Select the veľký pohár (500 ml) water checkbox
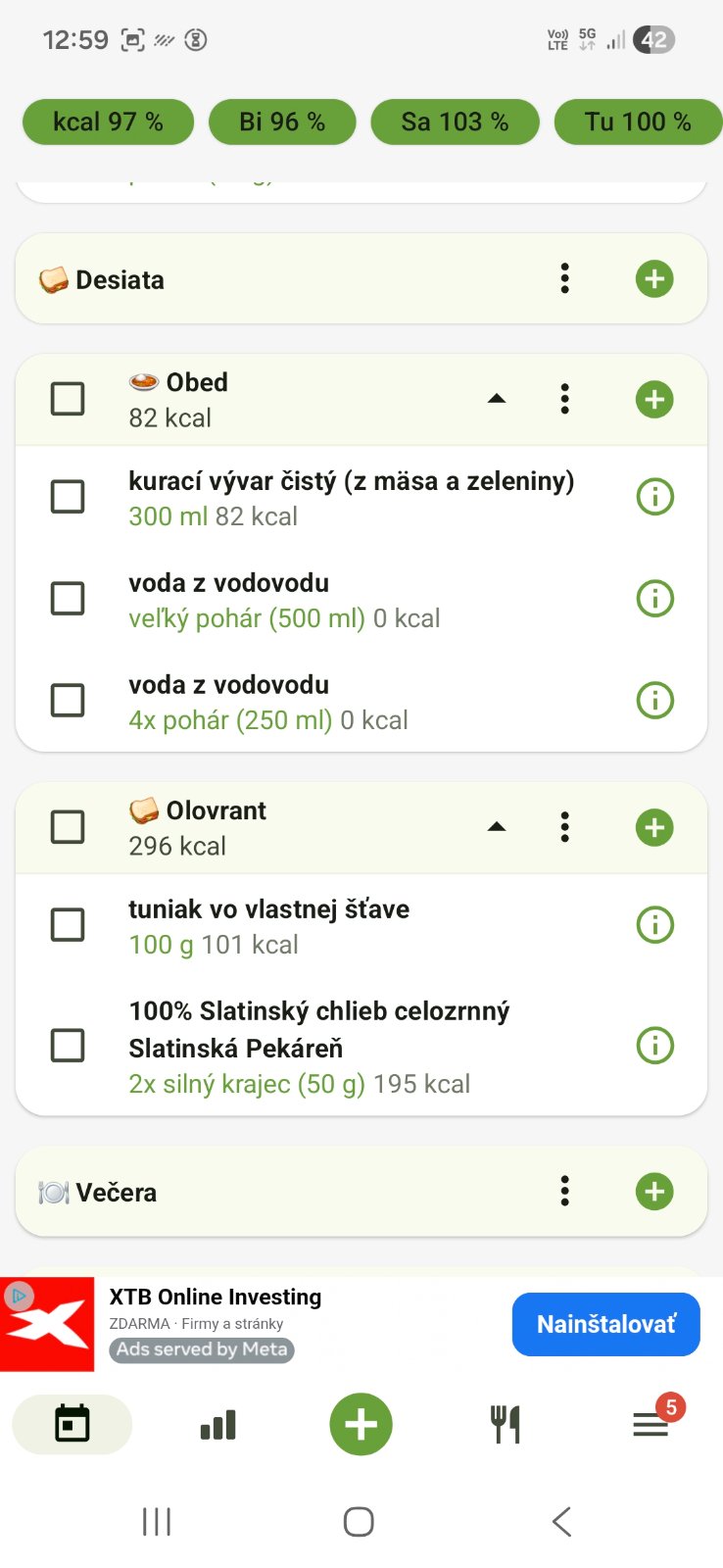The height and width of the screenshot is (1568, 723). tap(68, 599)
